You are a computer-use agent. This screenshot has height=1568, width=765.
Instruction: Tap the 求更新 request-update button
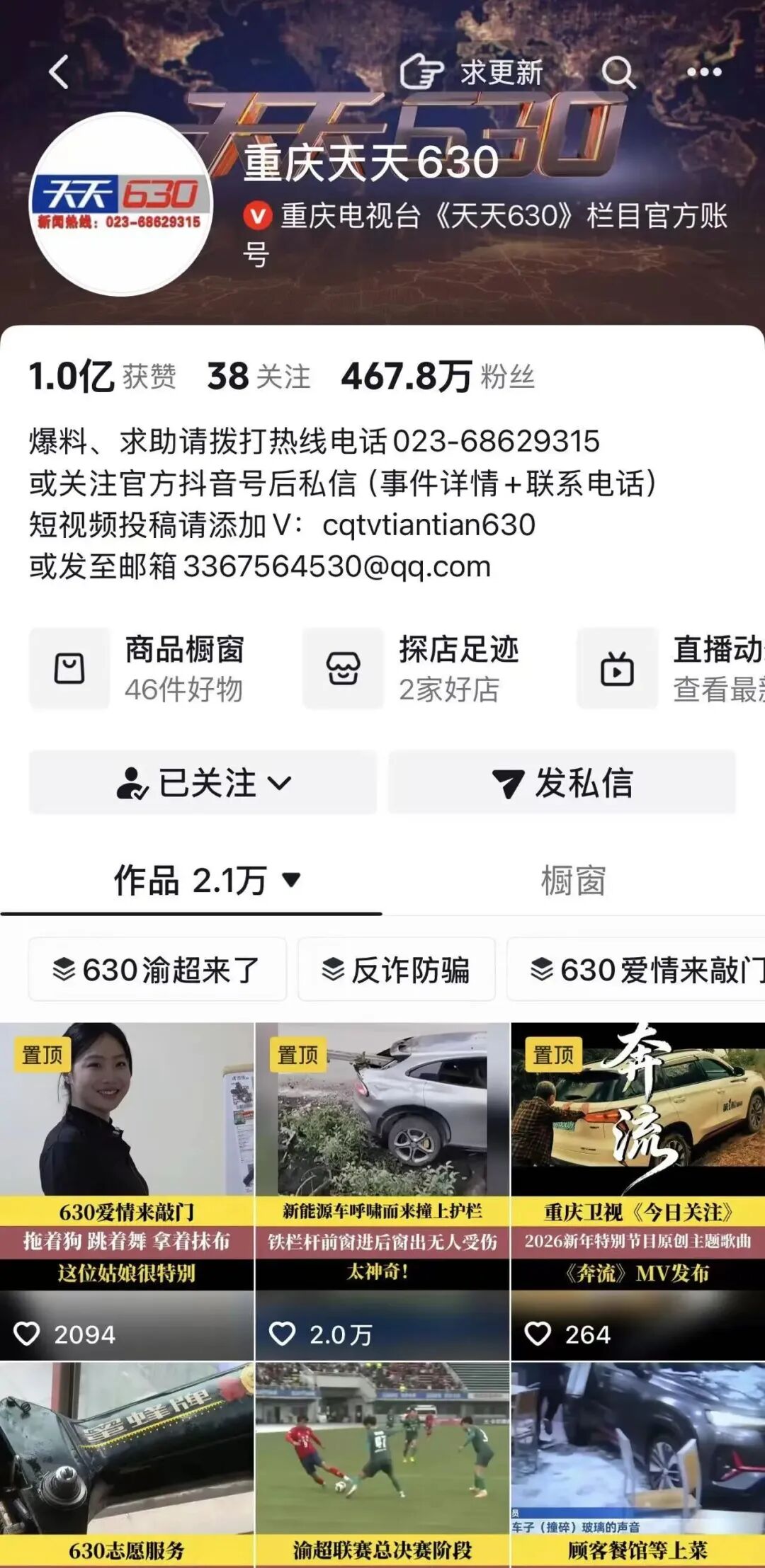click(x=472, y=72)
